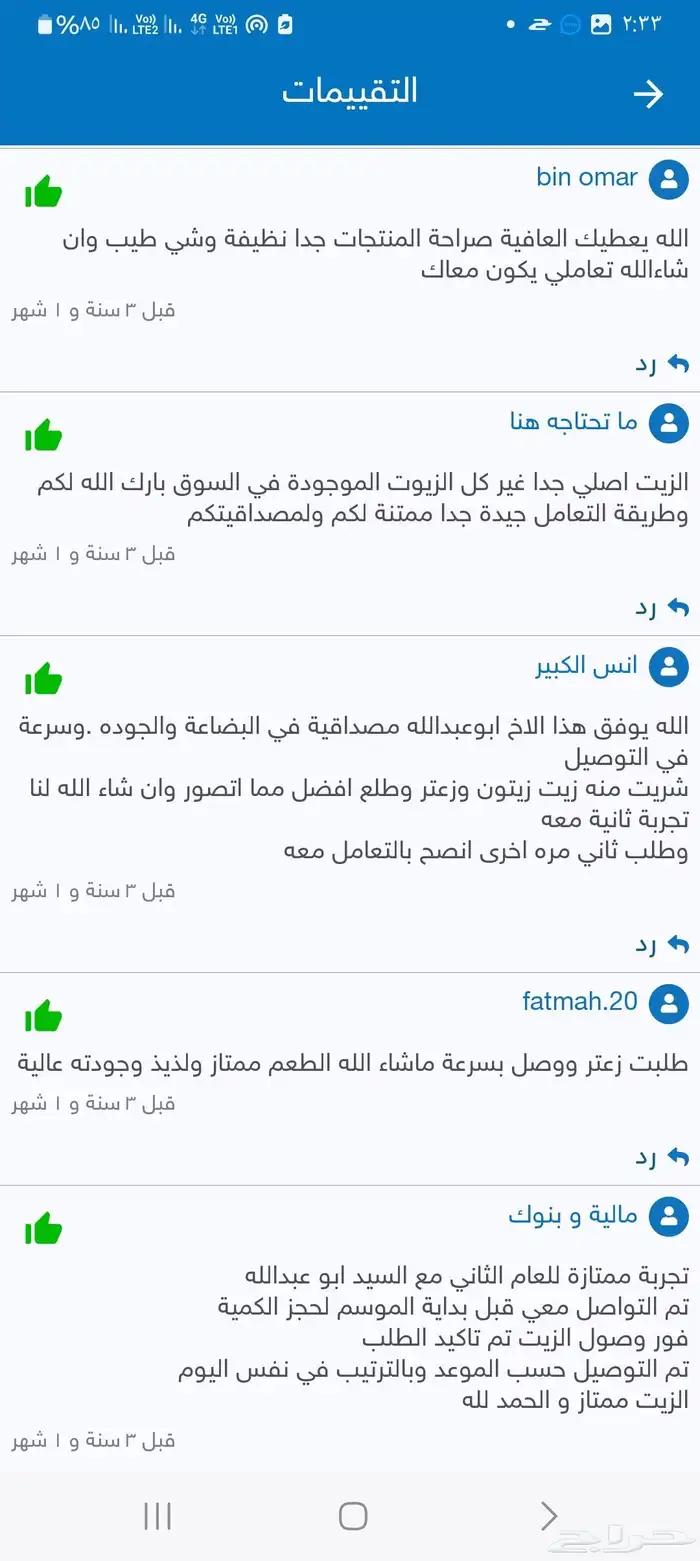Screen dimensions: 700x1561
Task: Reply to fatmah.20's review
Action: [662, 1158]
